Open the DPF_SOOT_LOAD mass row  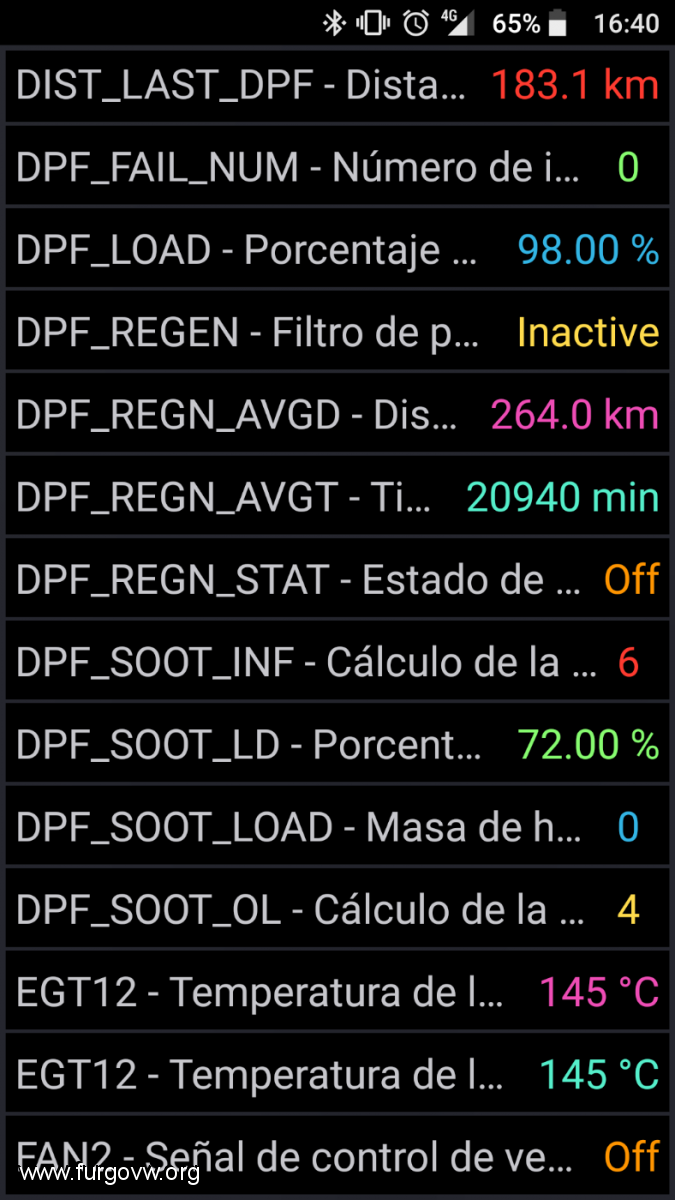(x=337, y=827)
